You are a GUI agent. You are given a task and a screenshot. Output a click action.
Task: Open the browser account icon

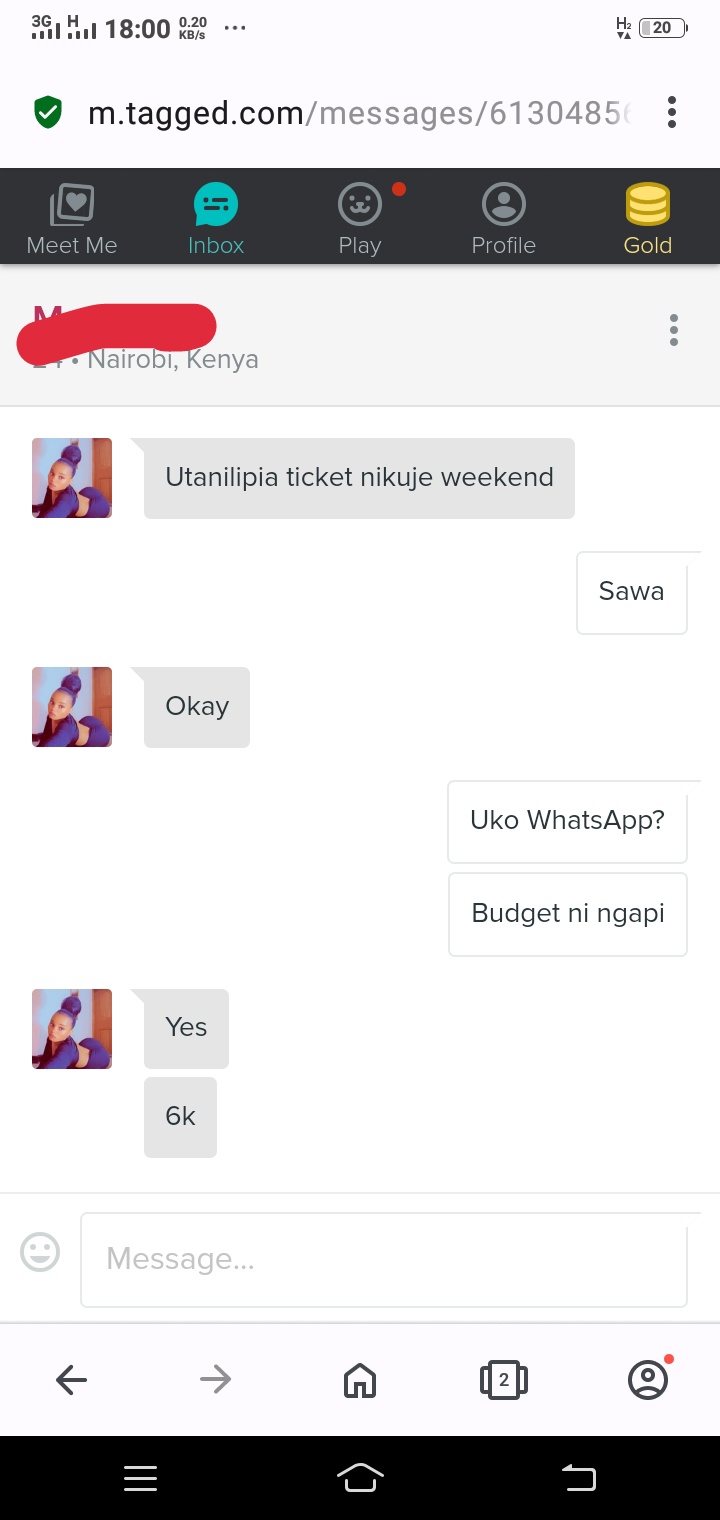click(x=648, y=1380)
